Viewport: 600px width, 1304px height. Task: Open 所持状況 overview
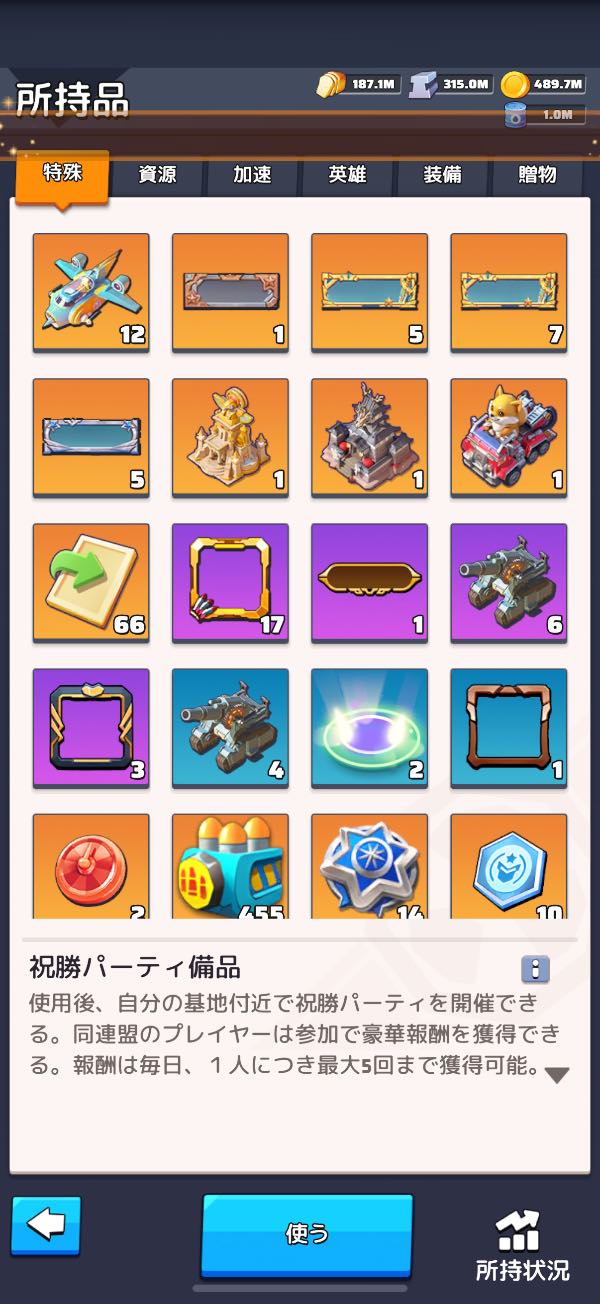(x=521, y=1245)
